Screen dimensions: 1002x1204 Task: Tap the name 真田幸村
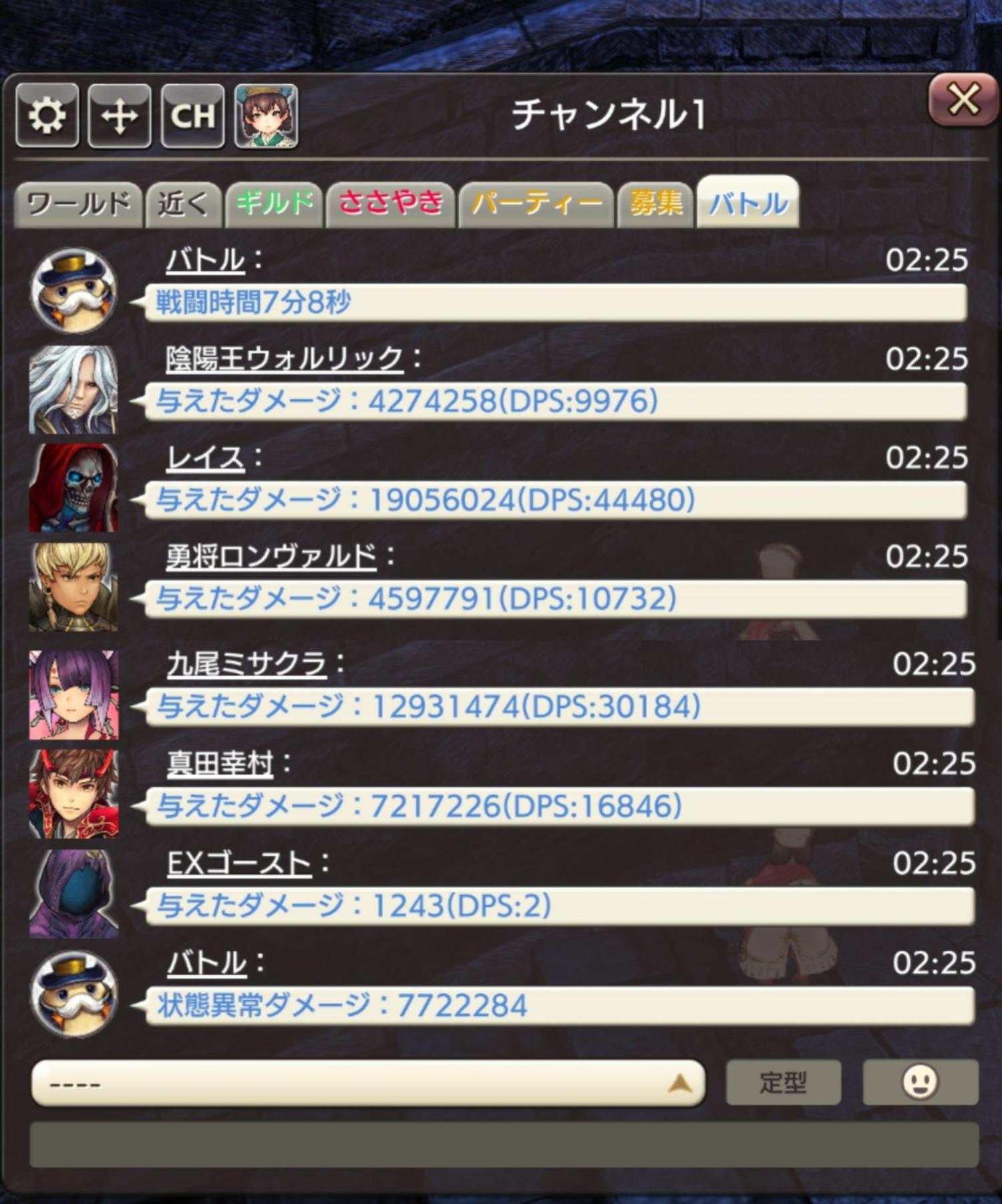pos(220,764)
